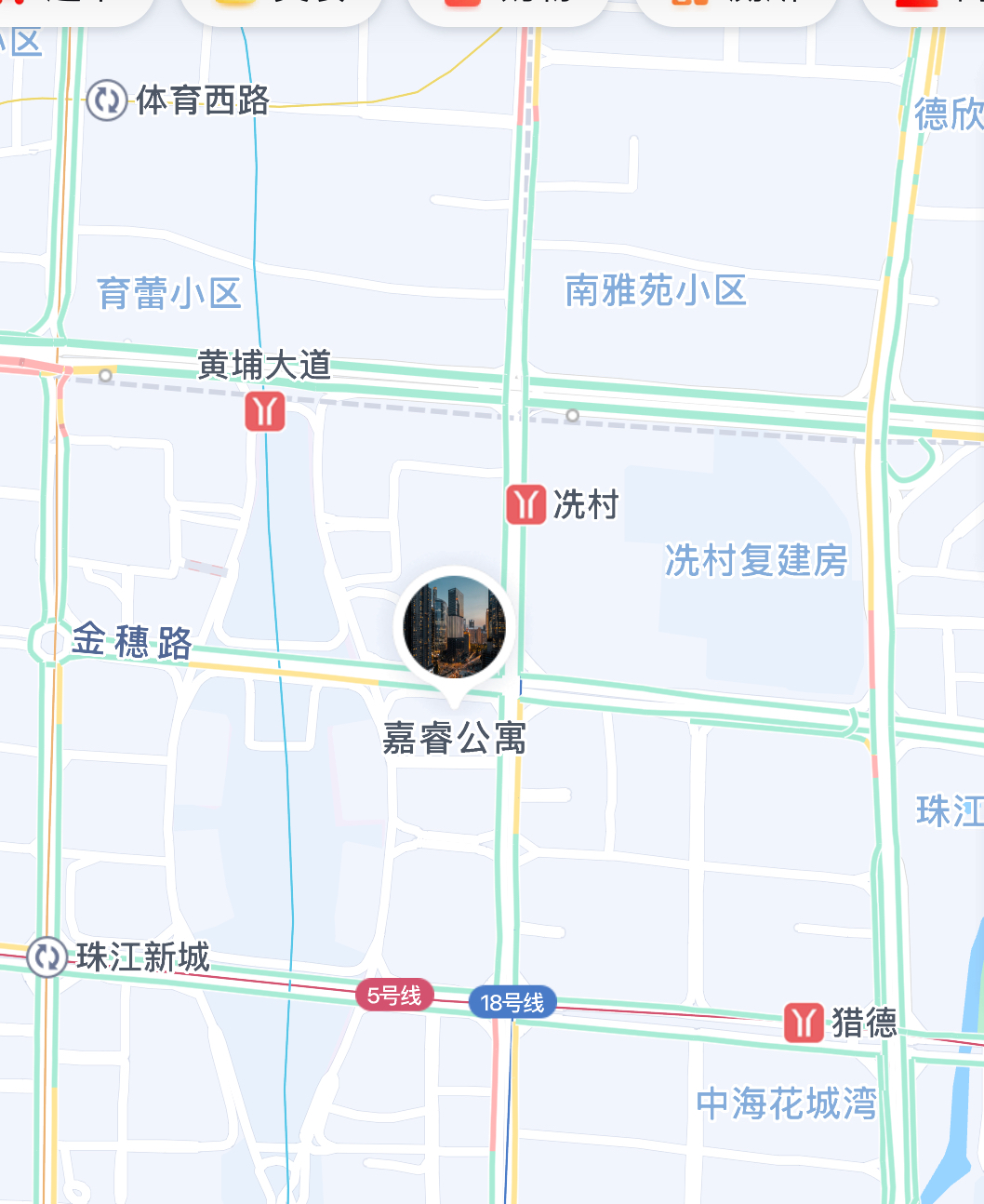This screenshot has width=984, height=1204.
Task: Select the 体育西路 interchange station
Action: pyautogui.click(x=106, y=100)
